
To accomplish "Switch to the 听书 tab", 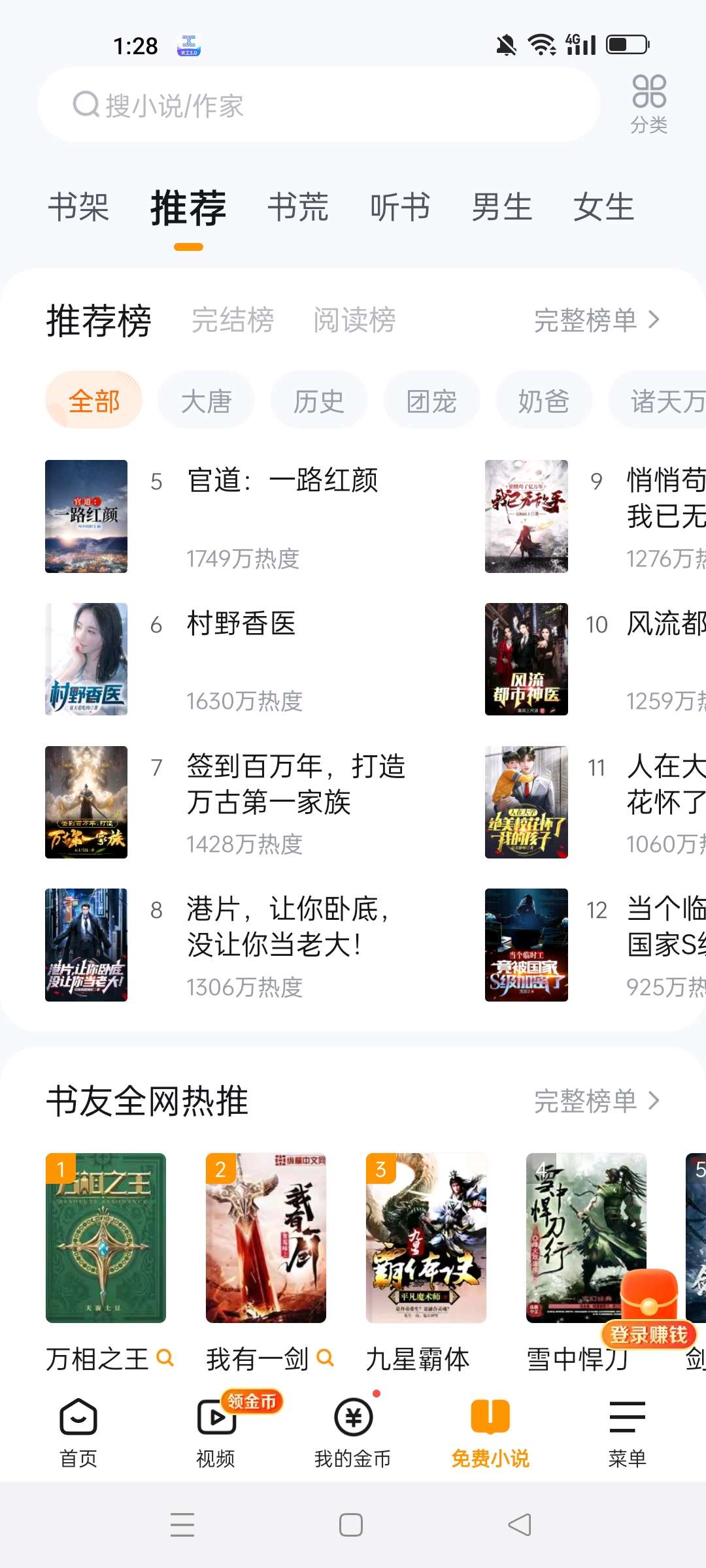I will click(400, 208).
